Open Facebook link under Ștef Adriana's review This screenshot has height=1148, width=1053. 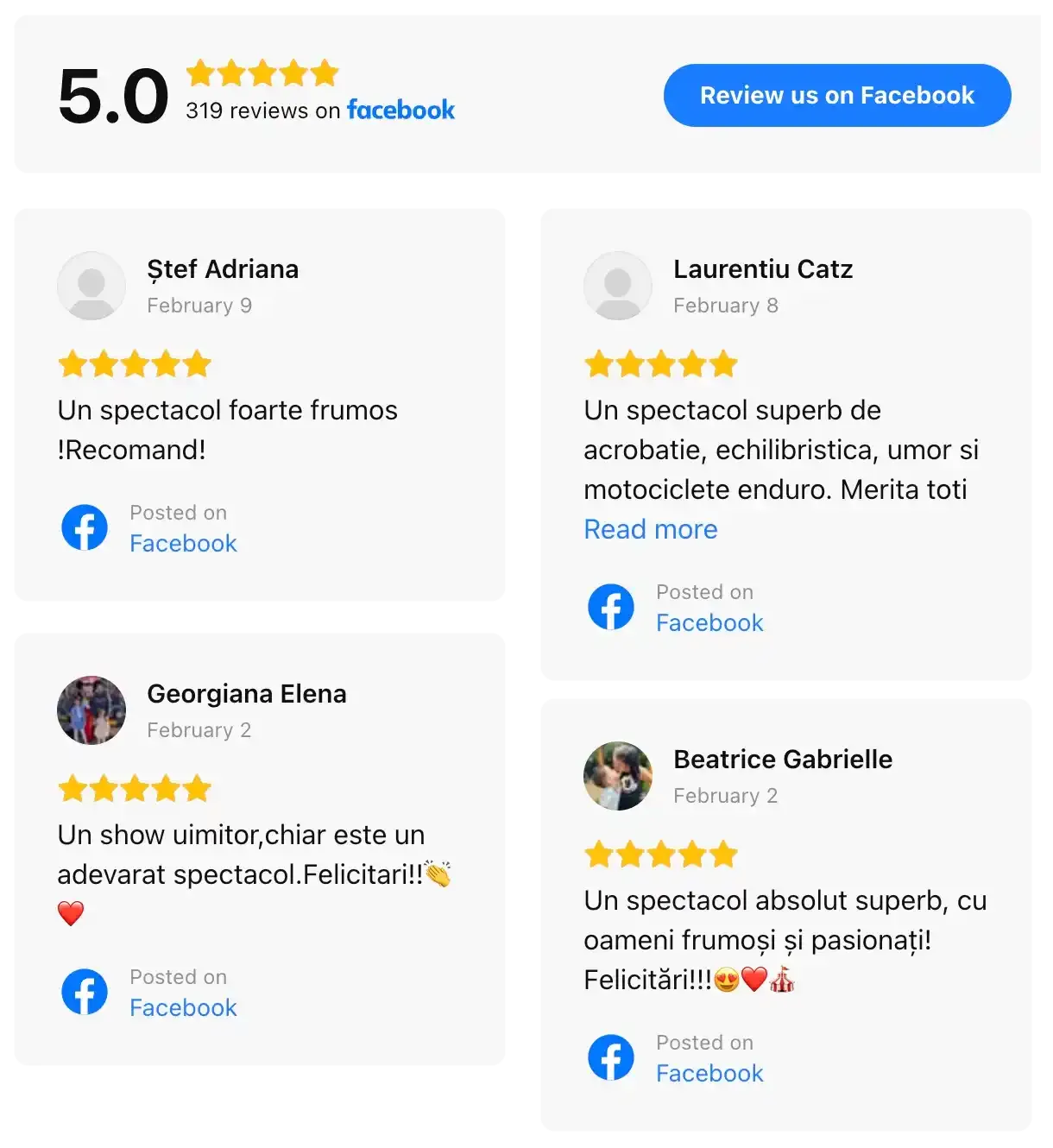click(183, 543)
